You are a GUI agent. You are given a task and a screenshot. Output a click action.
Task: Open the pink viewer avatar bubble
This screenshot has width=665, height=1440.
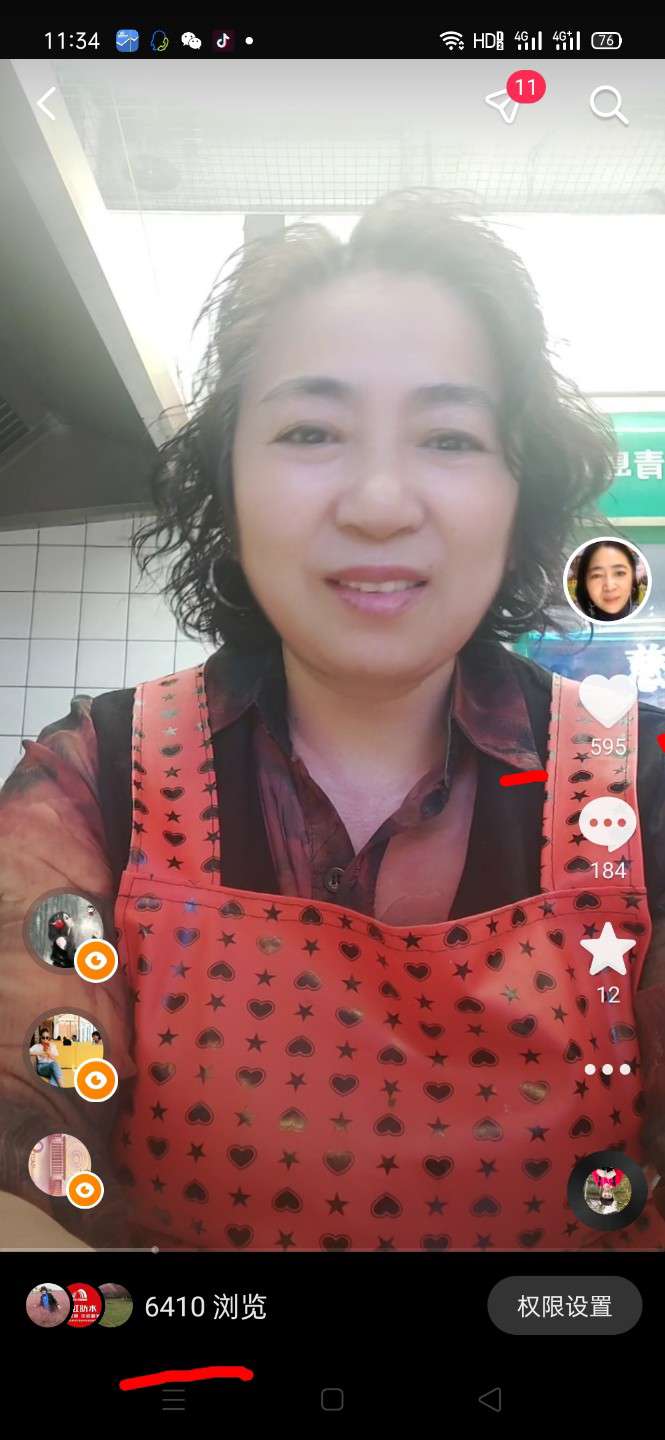pyautogui.click(x=62, y=1166)
